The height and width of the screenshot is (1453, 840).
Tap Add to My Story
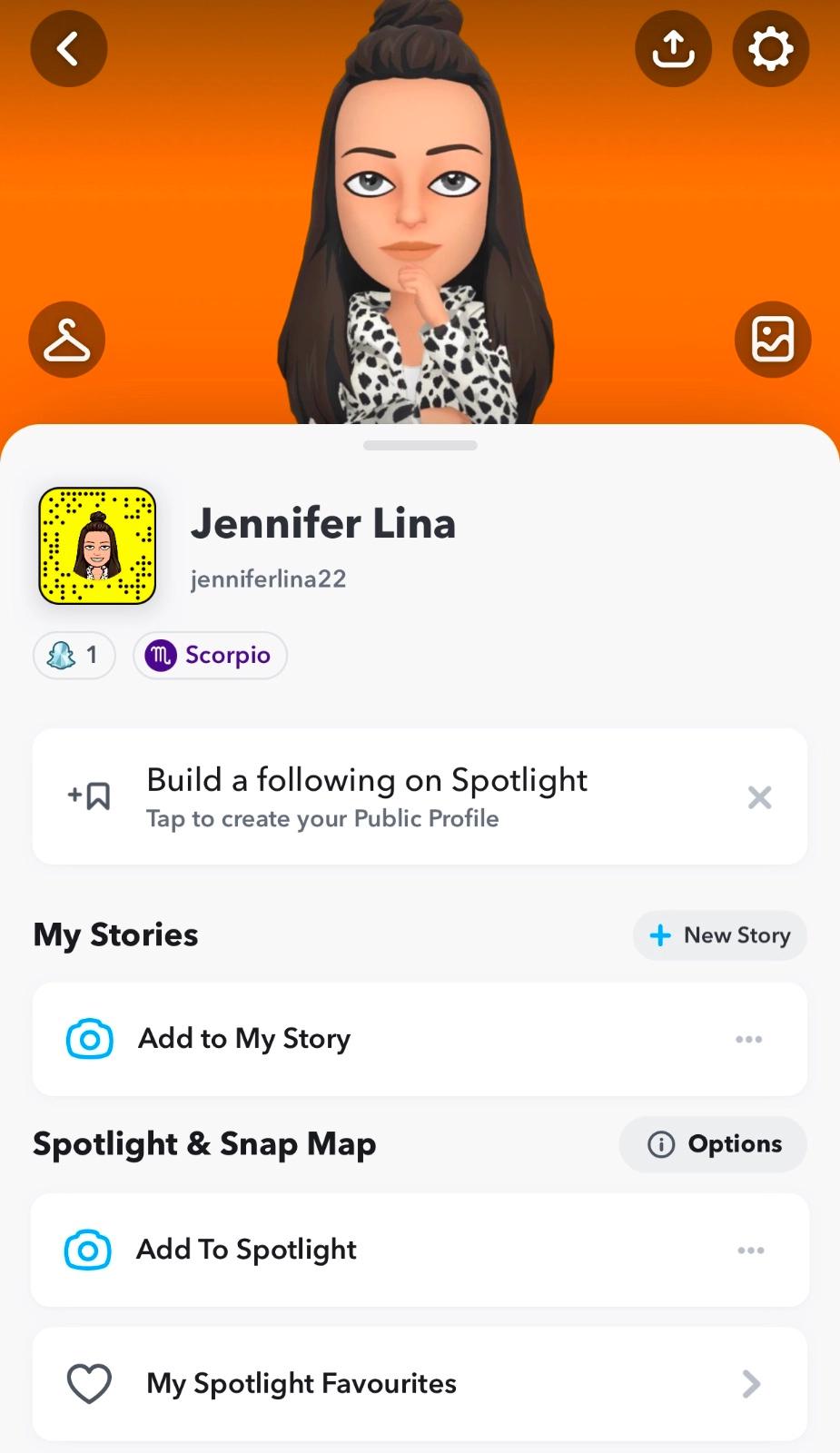click(x=243, y=1038)
